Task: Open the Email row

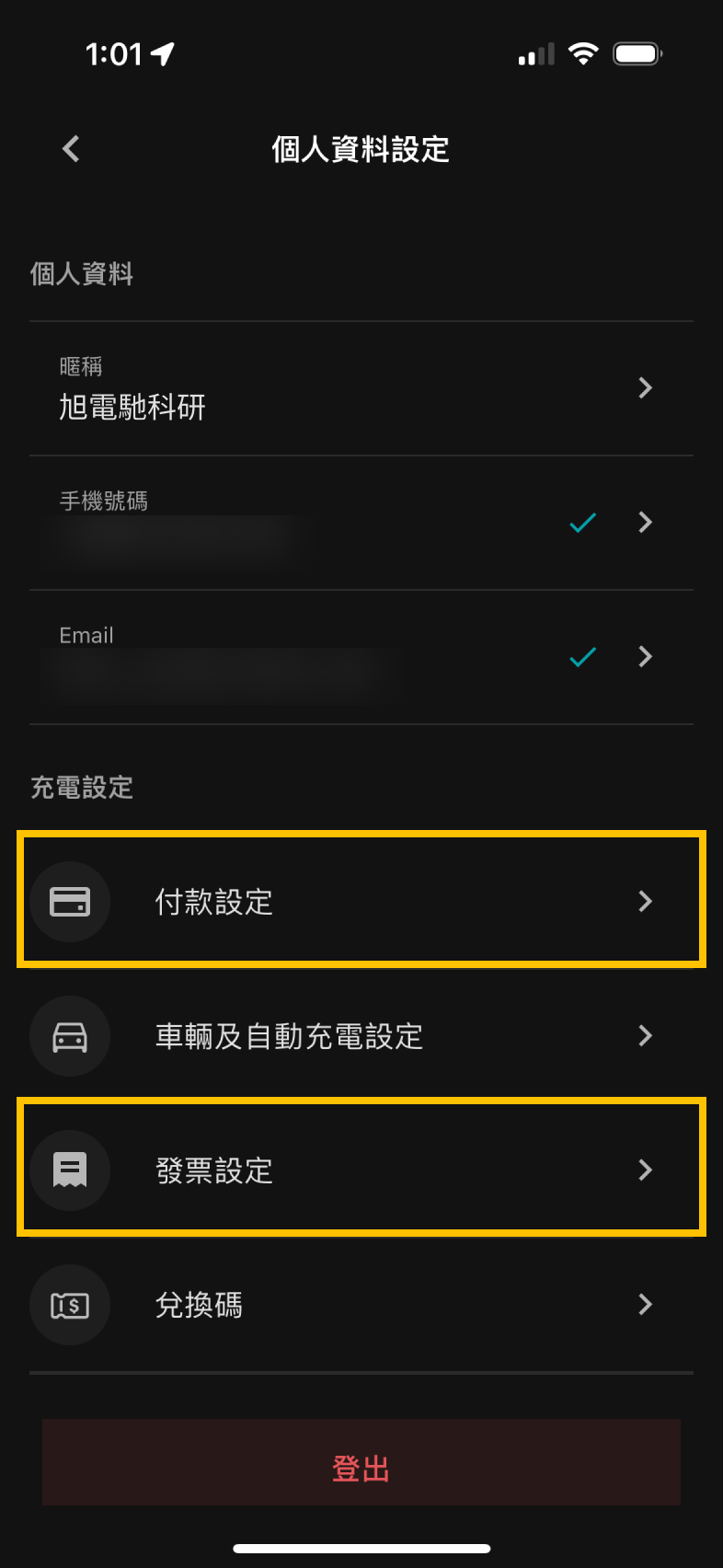Action: [361, 657]
